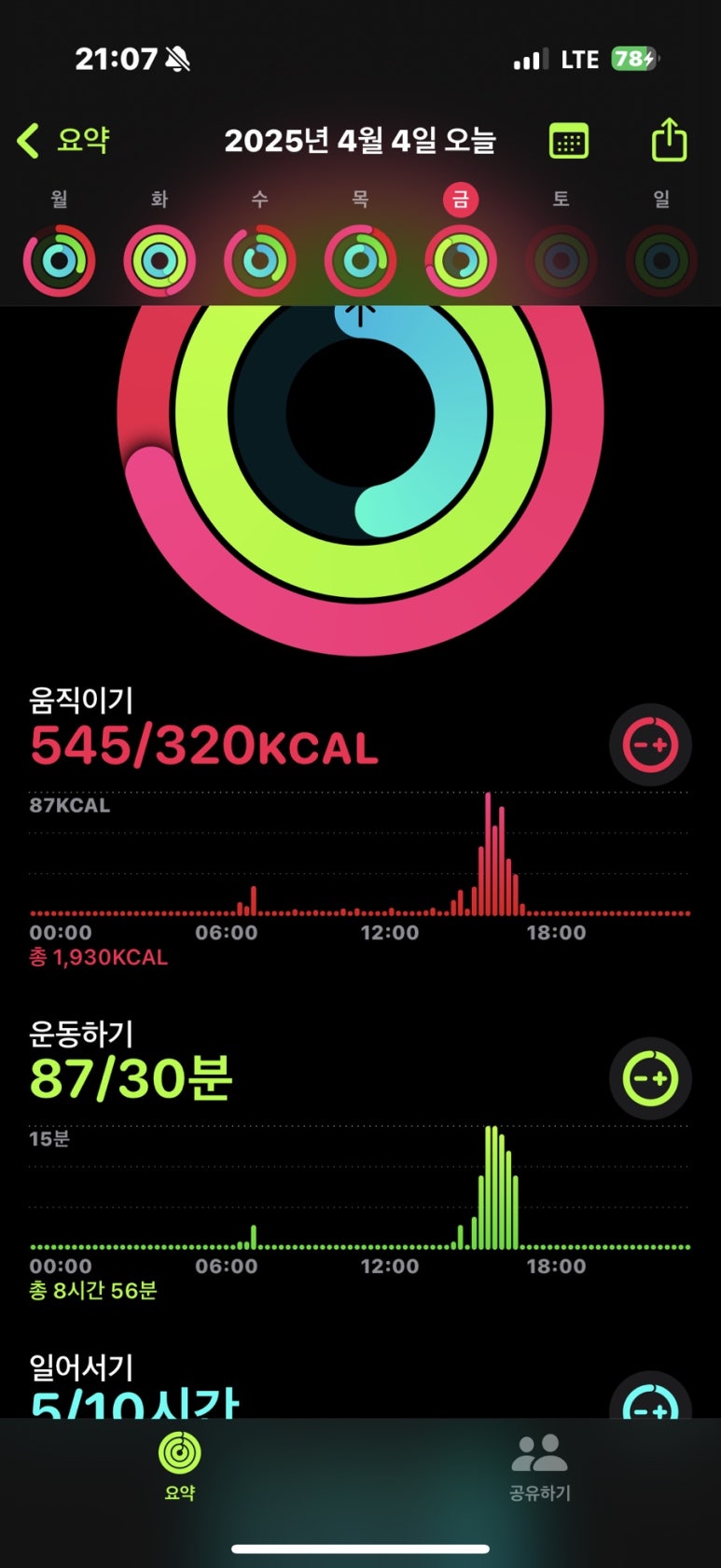The image size is (721, 1568).
Task: Select Thursday (목) activity ring
Action: (x=360, y=260)
